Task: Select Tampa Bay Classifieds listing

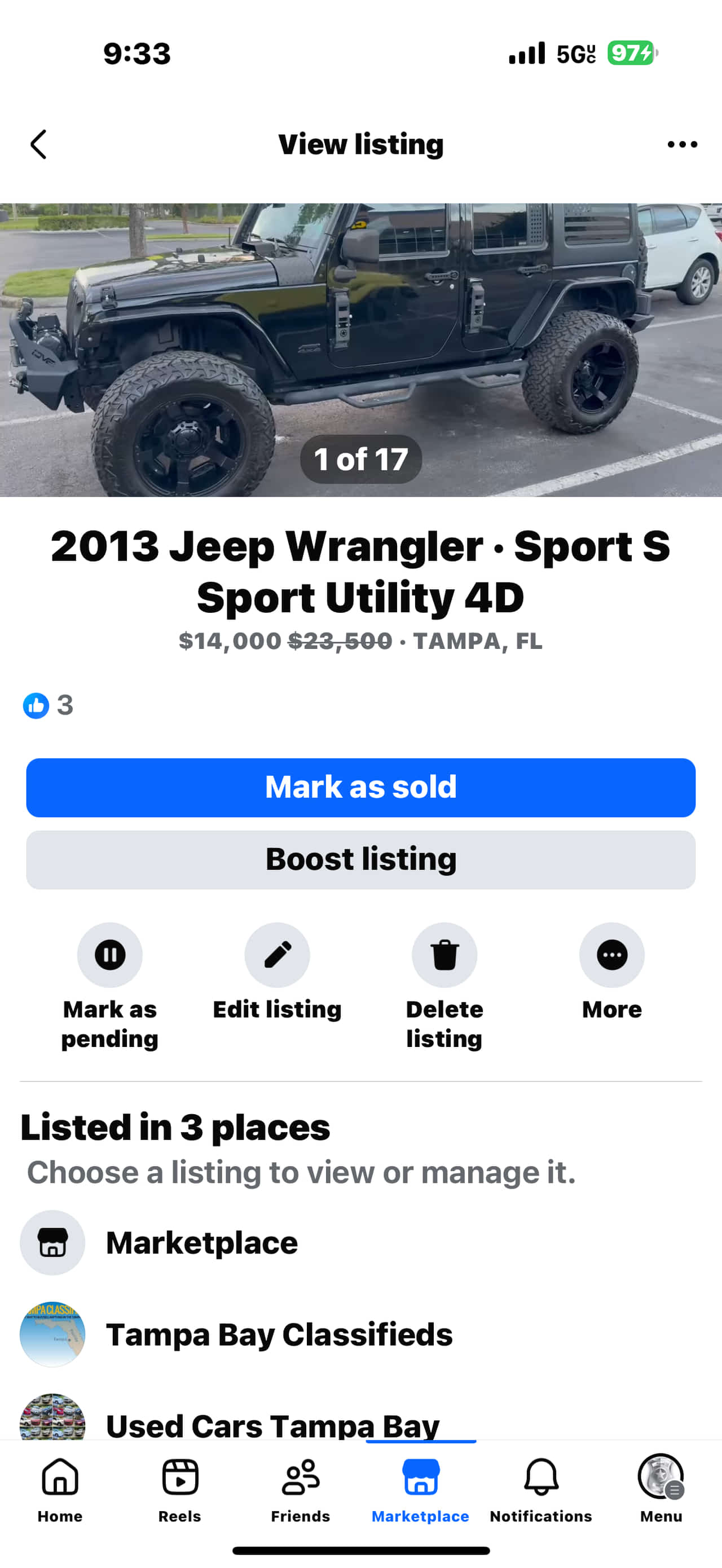Action: pos(279,1335)
